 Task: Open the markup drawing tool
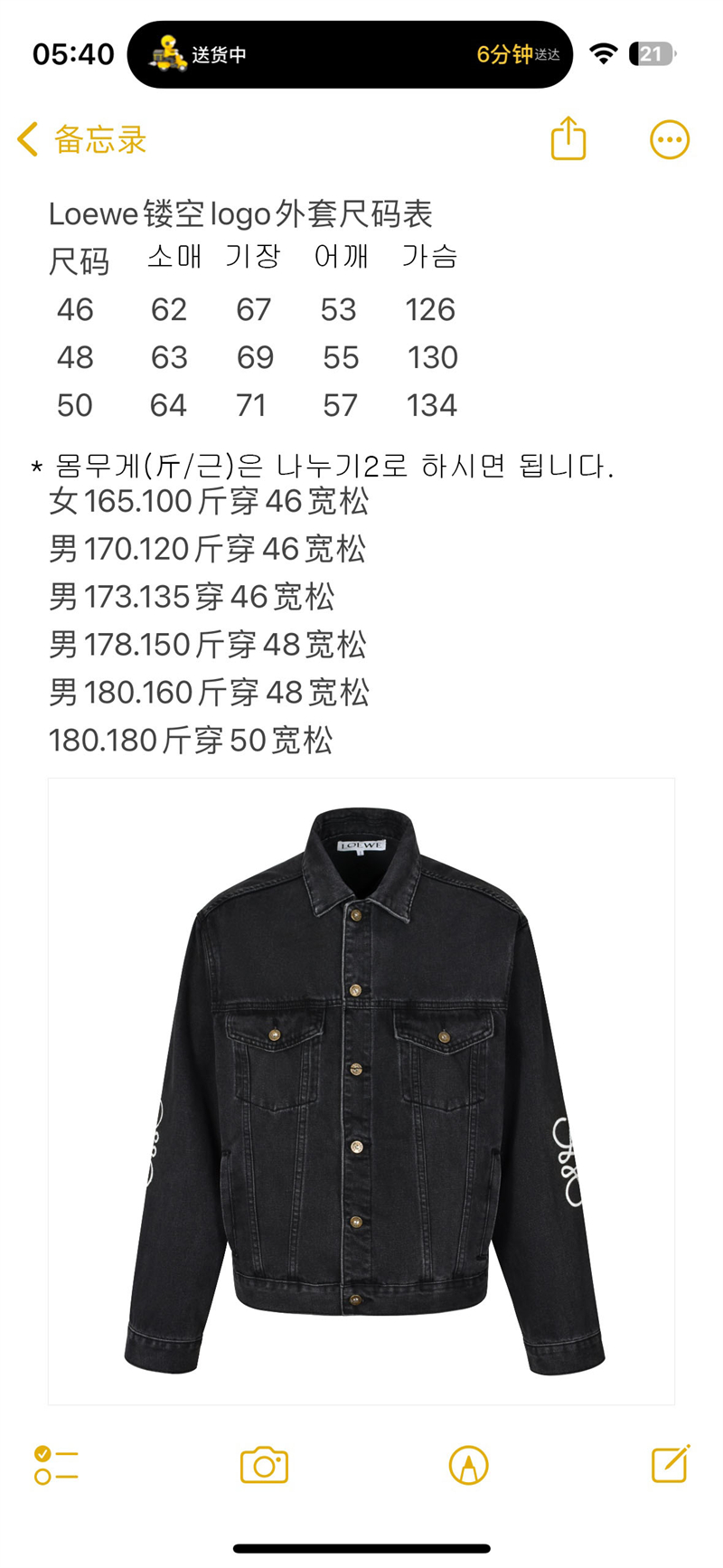click(x=468, y=1465)
